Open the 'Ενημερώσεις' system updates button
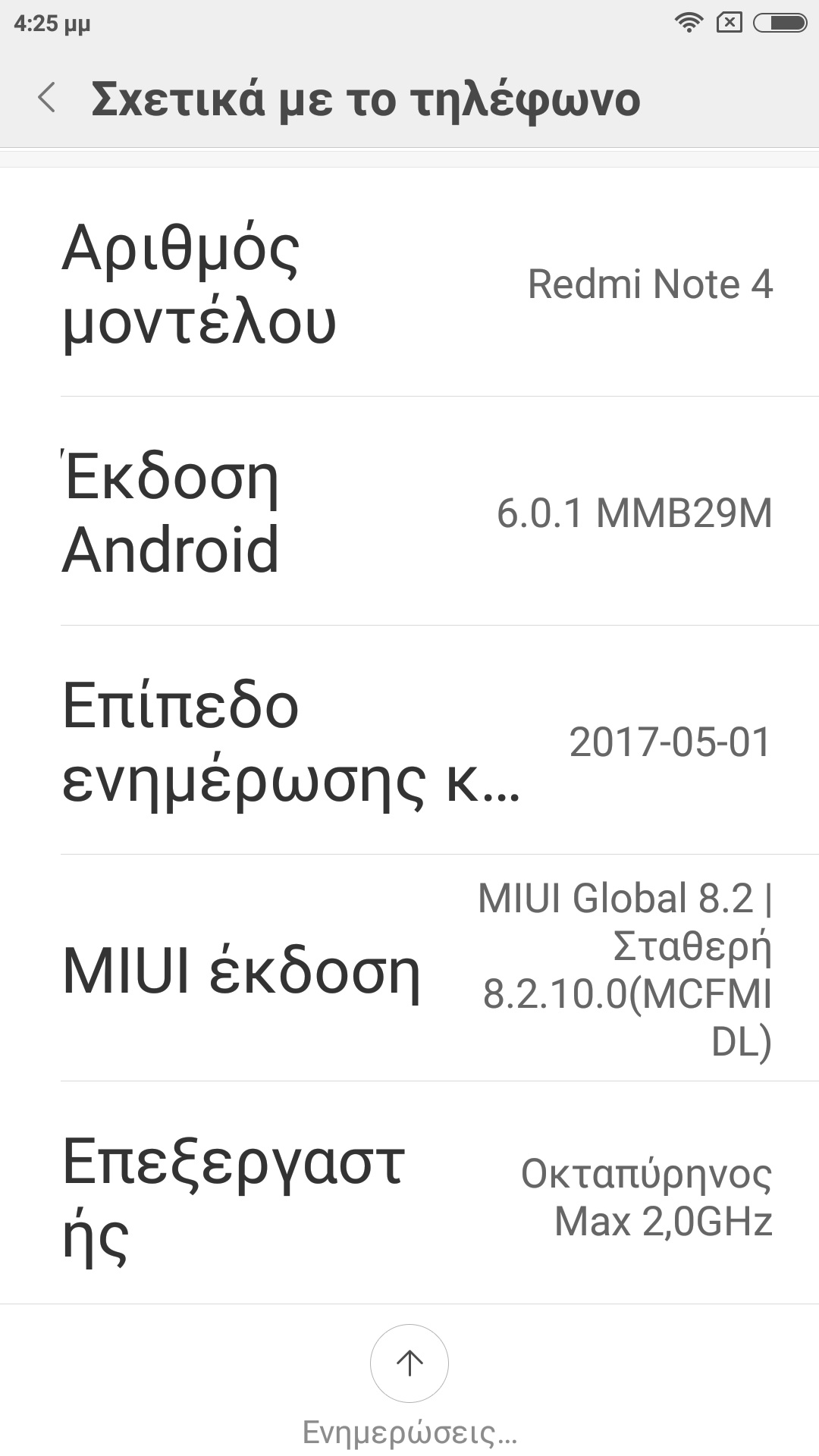 [409, 1365]
